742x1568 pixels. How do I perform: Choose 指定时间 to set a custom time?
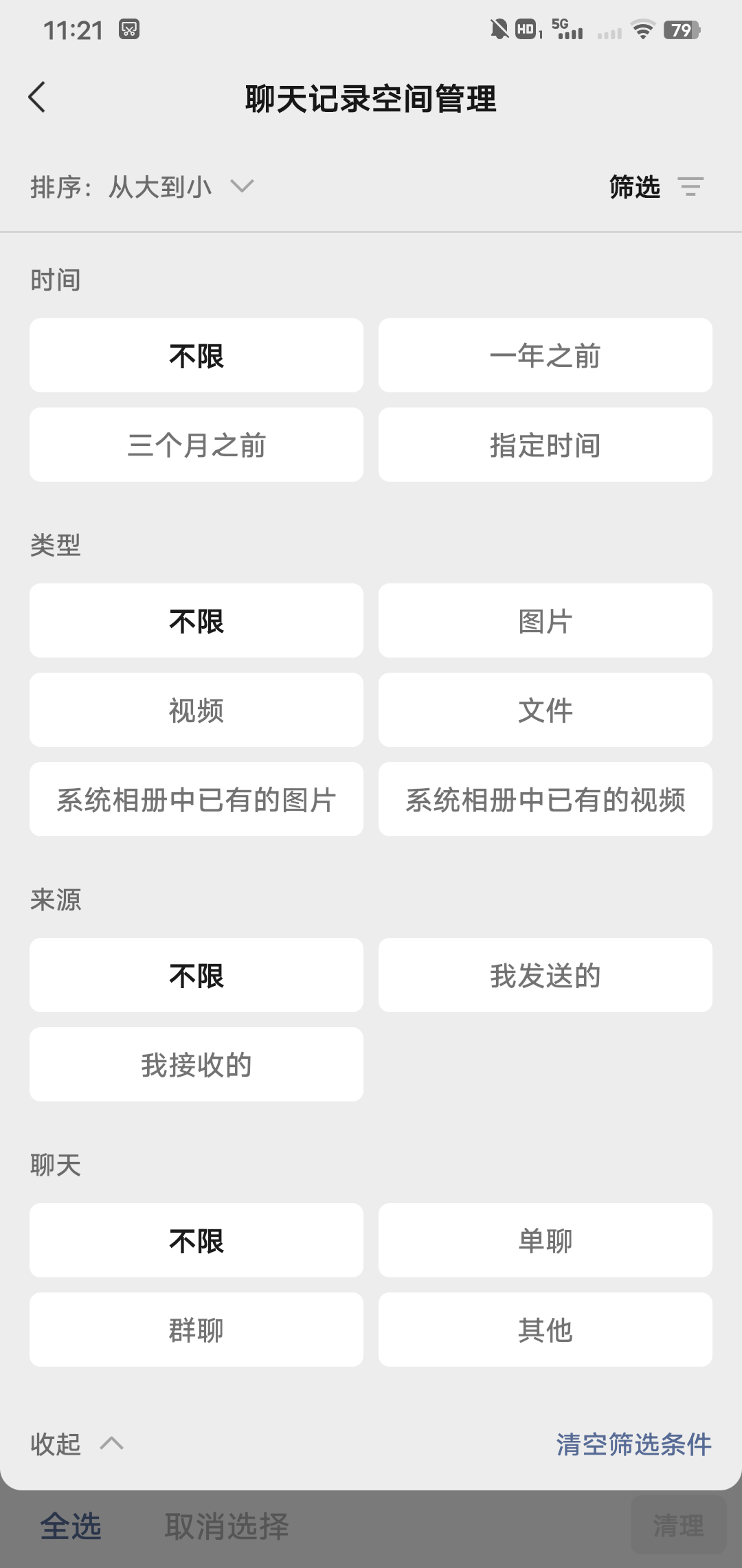point(546,444)
